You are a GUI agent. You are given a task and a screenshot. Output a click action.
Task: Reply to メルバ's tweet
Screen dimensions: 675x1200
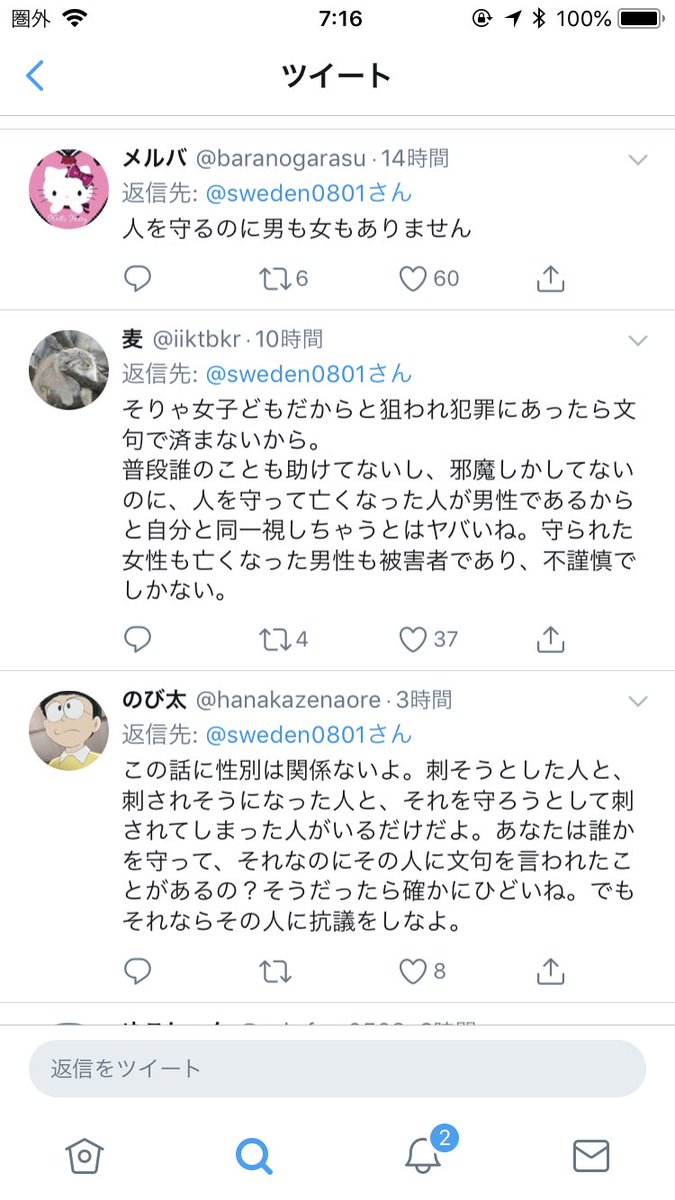[138, 279]
